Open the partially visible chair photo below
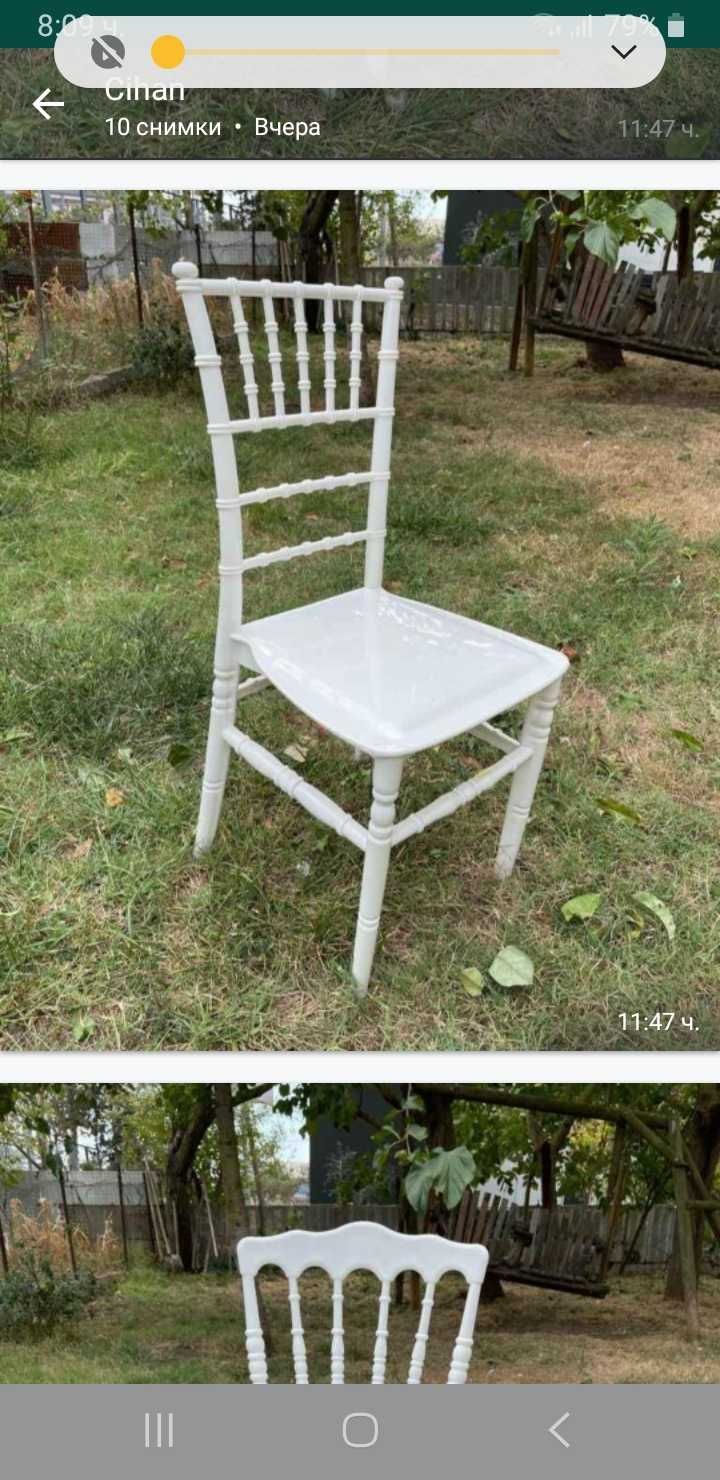The height and width of the screenshot is (1480, 720). tap(360, 1232)
